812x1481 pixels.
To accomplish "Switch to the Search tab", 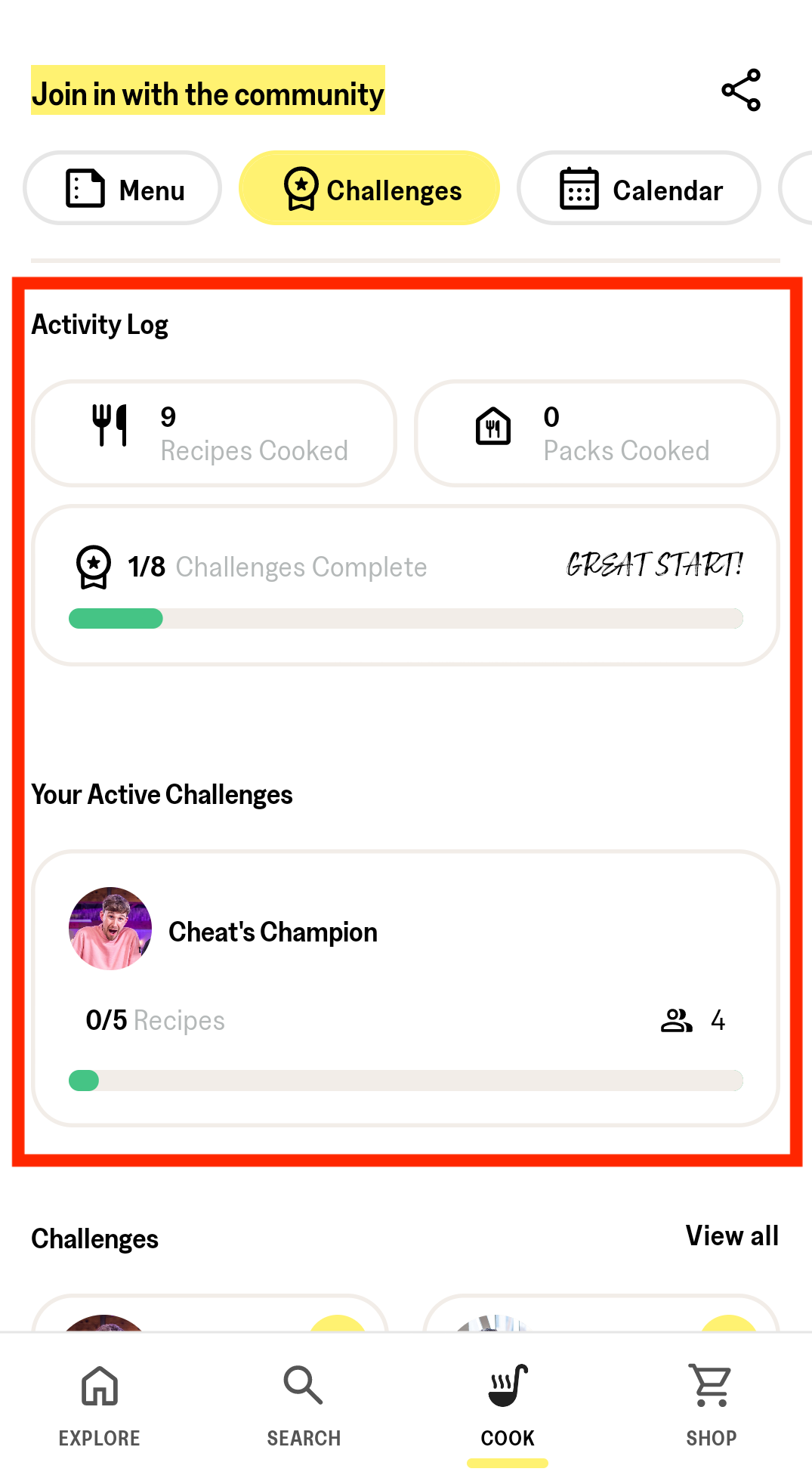I will [304, 1405].
